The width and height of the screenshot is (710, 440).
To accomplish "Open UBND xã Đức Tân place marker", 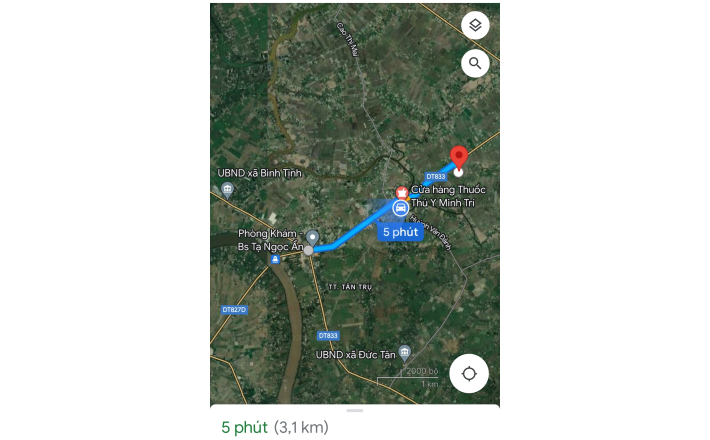I will [404, 352].
